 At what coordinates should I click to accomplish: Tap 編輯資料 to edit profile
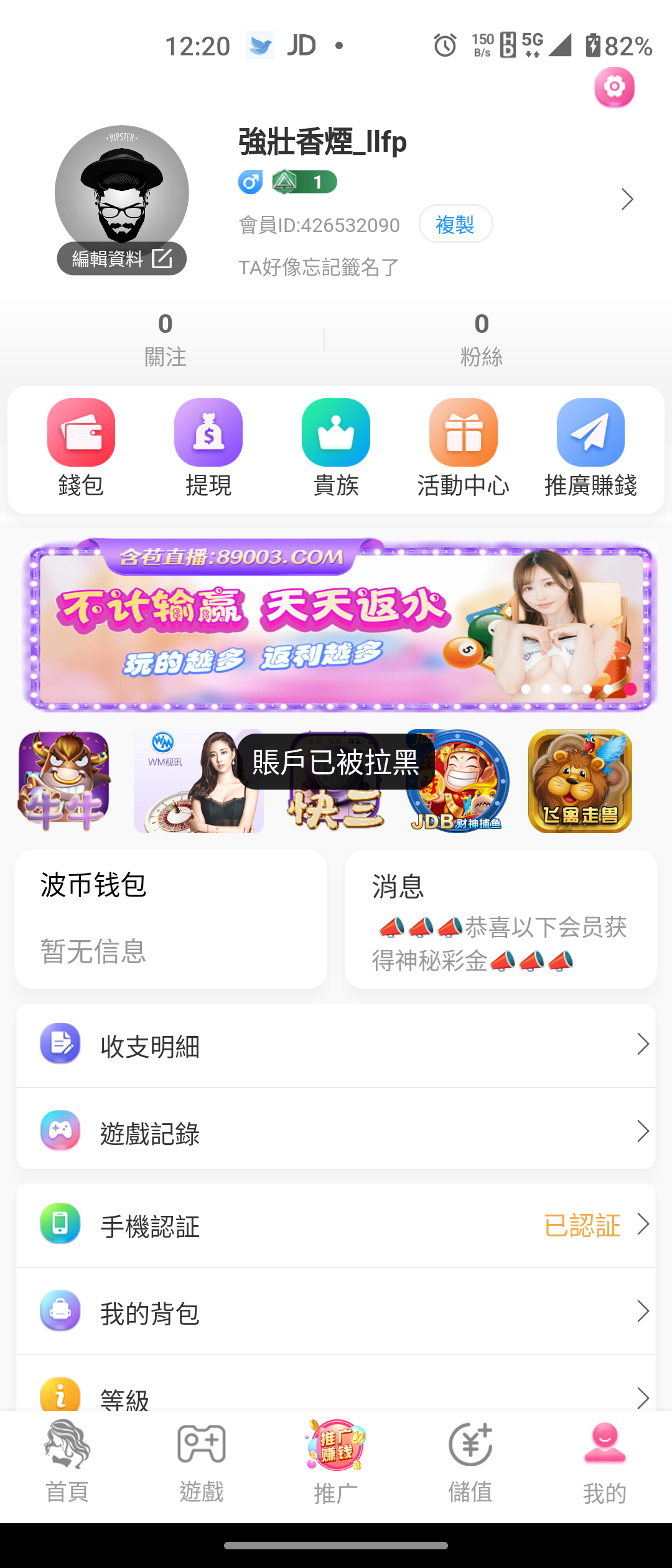click(122, 258)
